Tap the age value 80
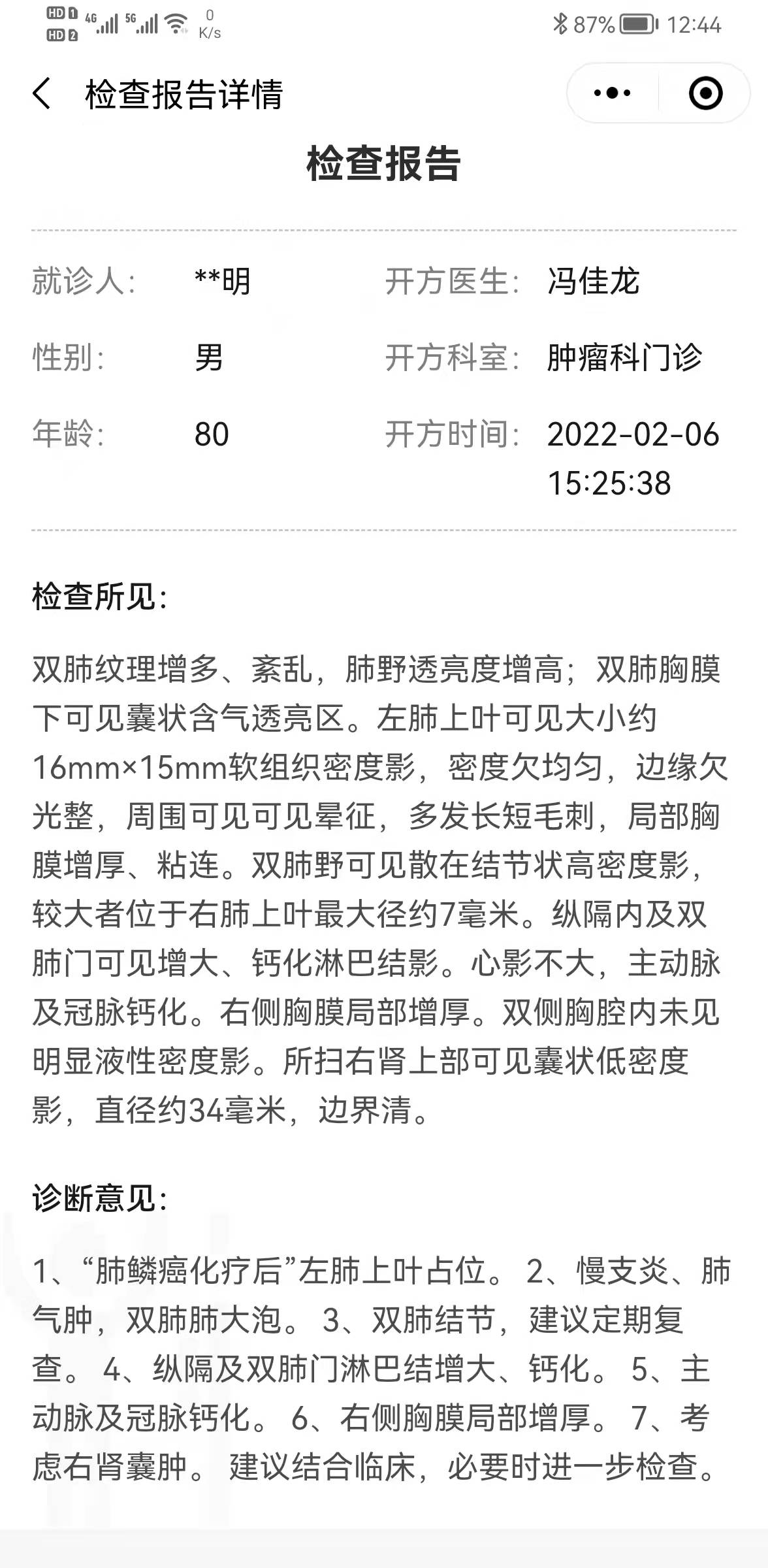 pos(213,432)
